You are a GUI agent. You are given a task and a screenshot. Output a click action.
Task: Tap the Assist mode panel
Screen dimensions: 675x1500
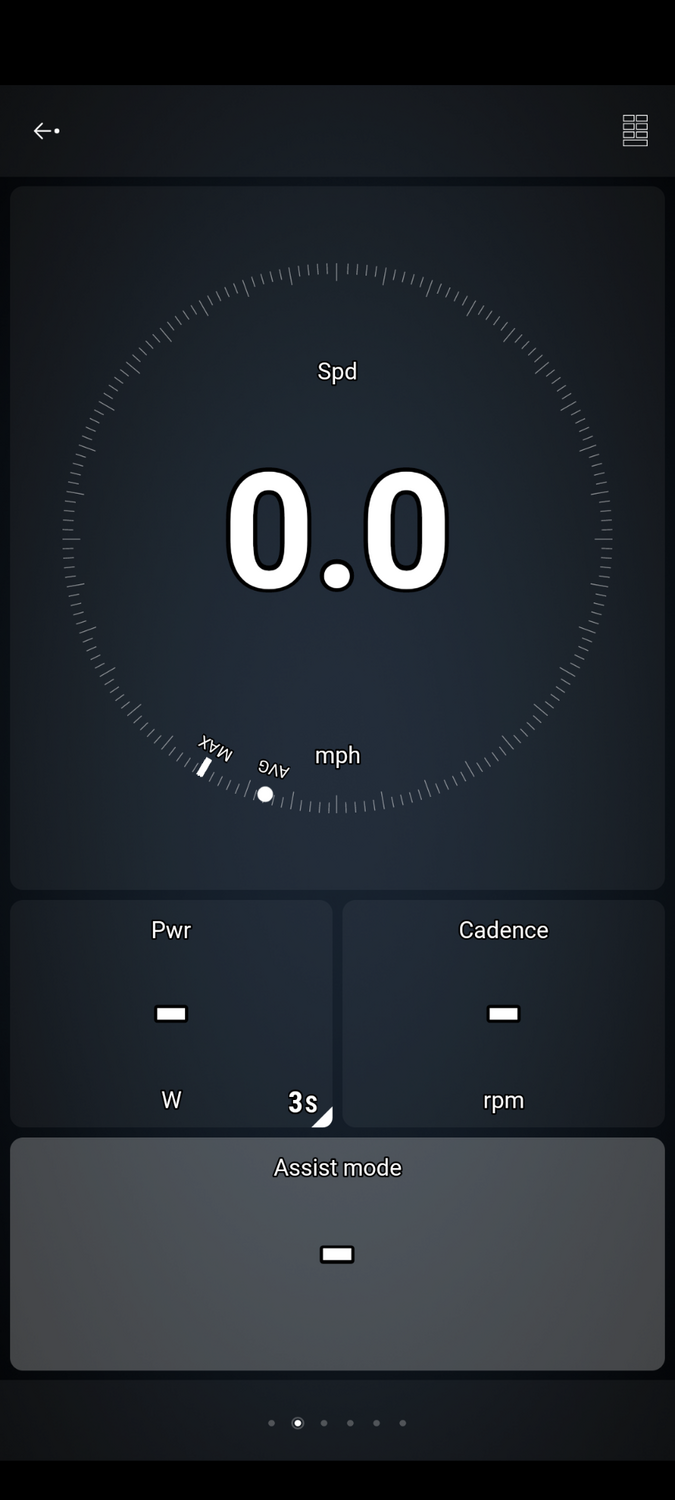(x=337, y=1253)
